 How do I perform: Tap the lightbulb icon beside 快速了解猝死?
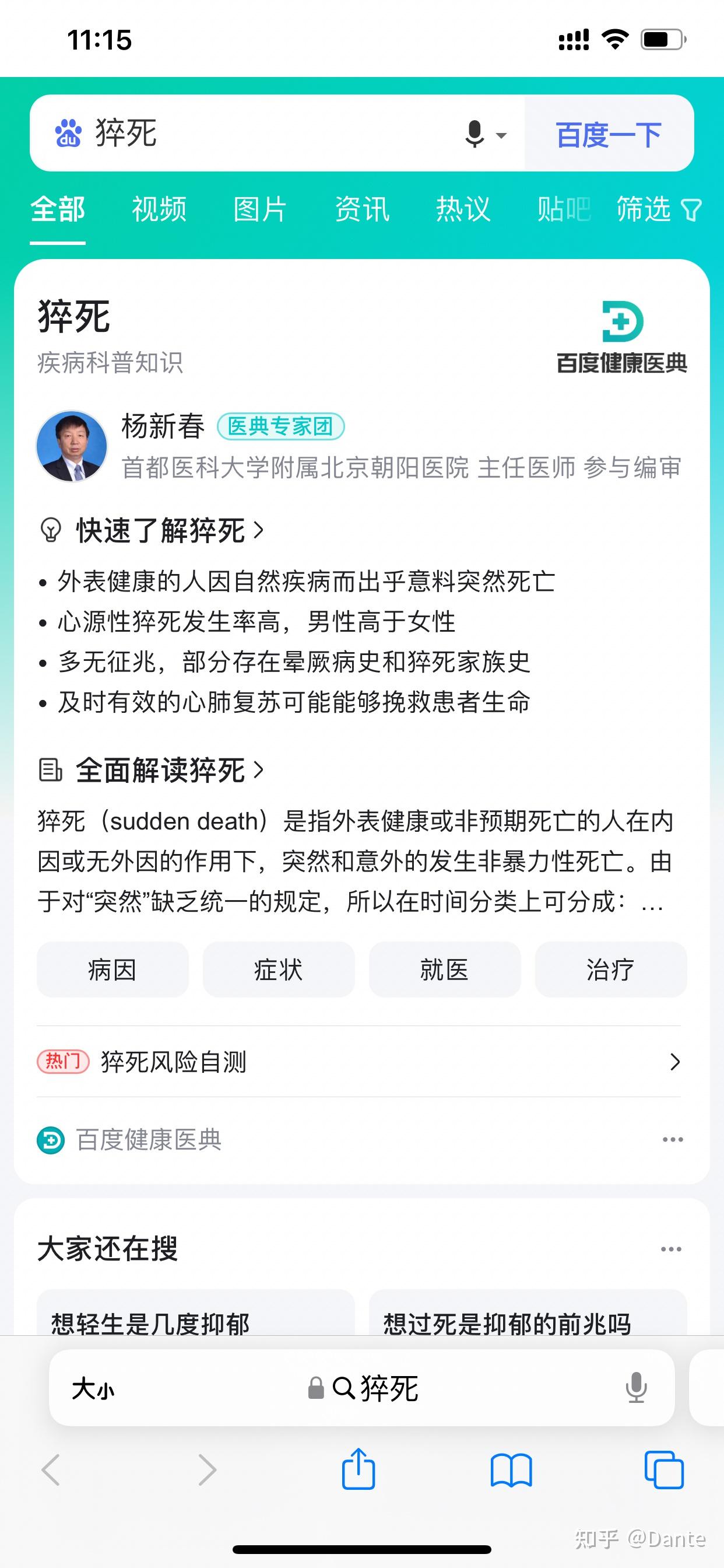click(x=51, y=530)
